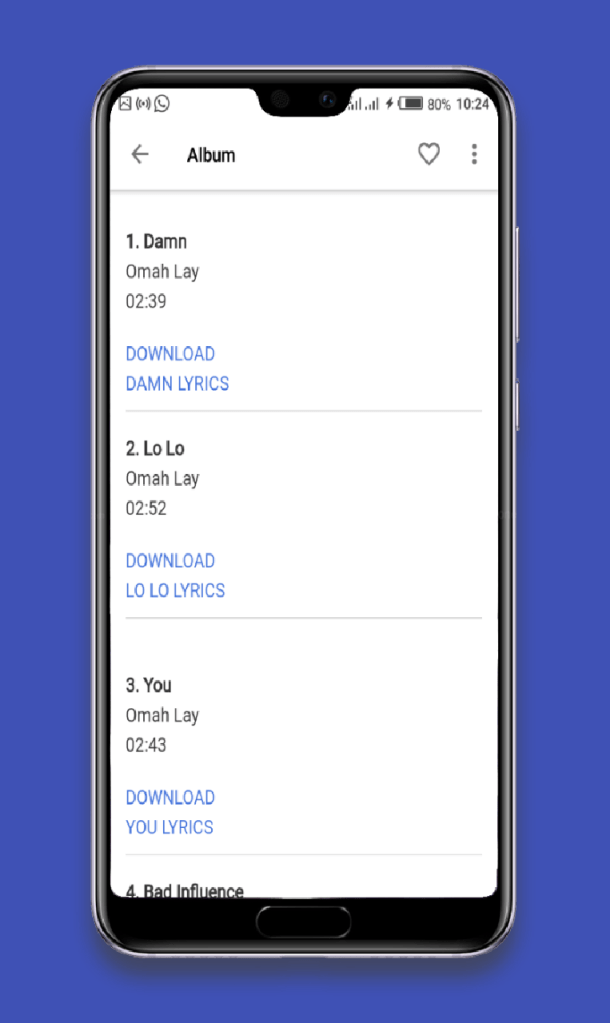Open Damn Lyrics link
Image resolution: width=610 pixels, height=1023 pixels.
[177, 383]
